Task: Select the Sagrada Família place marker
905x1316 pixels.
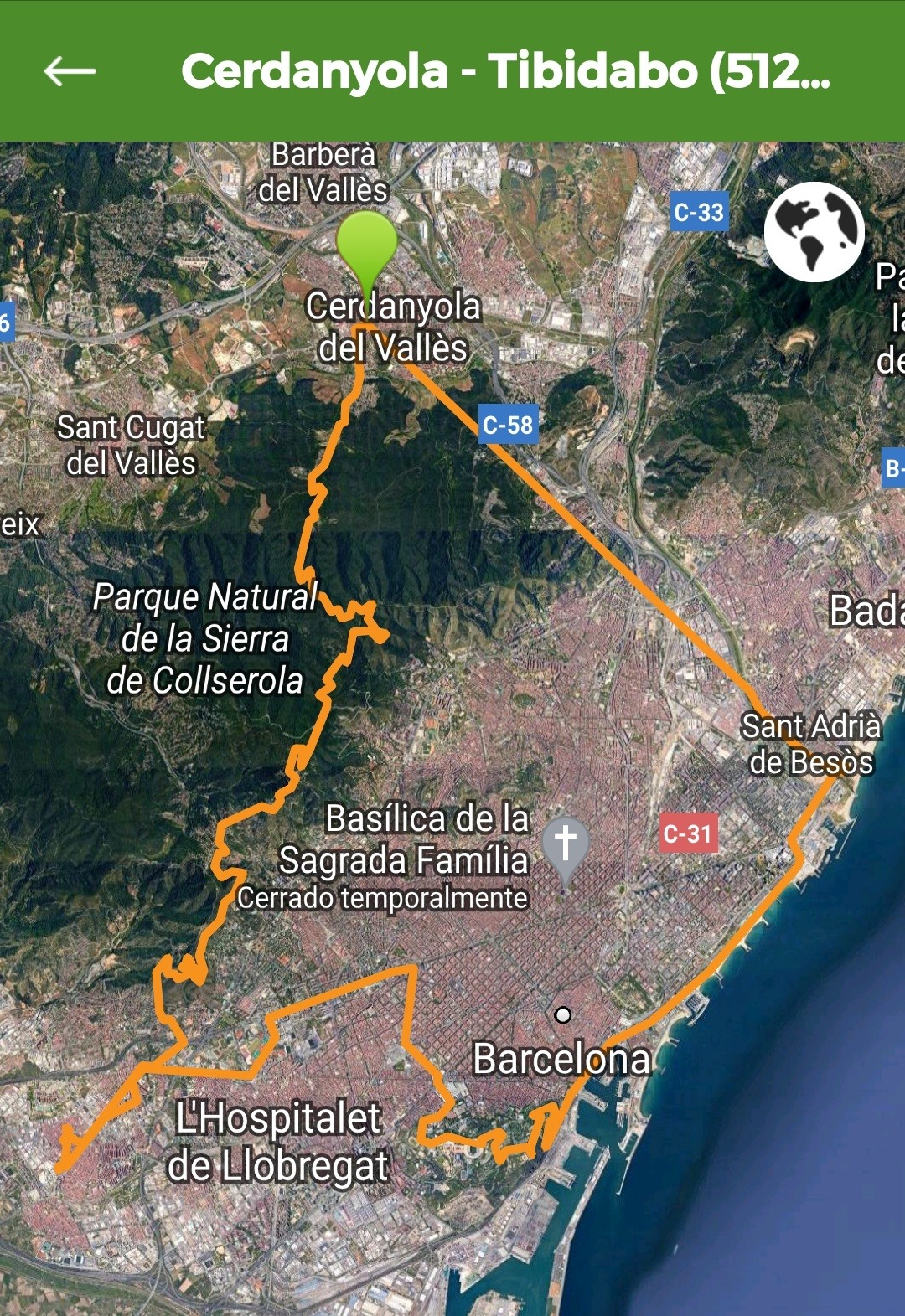Action: pyautogui.click(x=566, y=844)
